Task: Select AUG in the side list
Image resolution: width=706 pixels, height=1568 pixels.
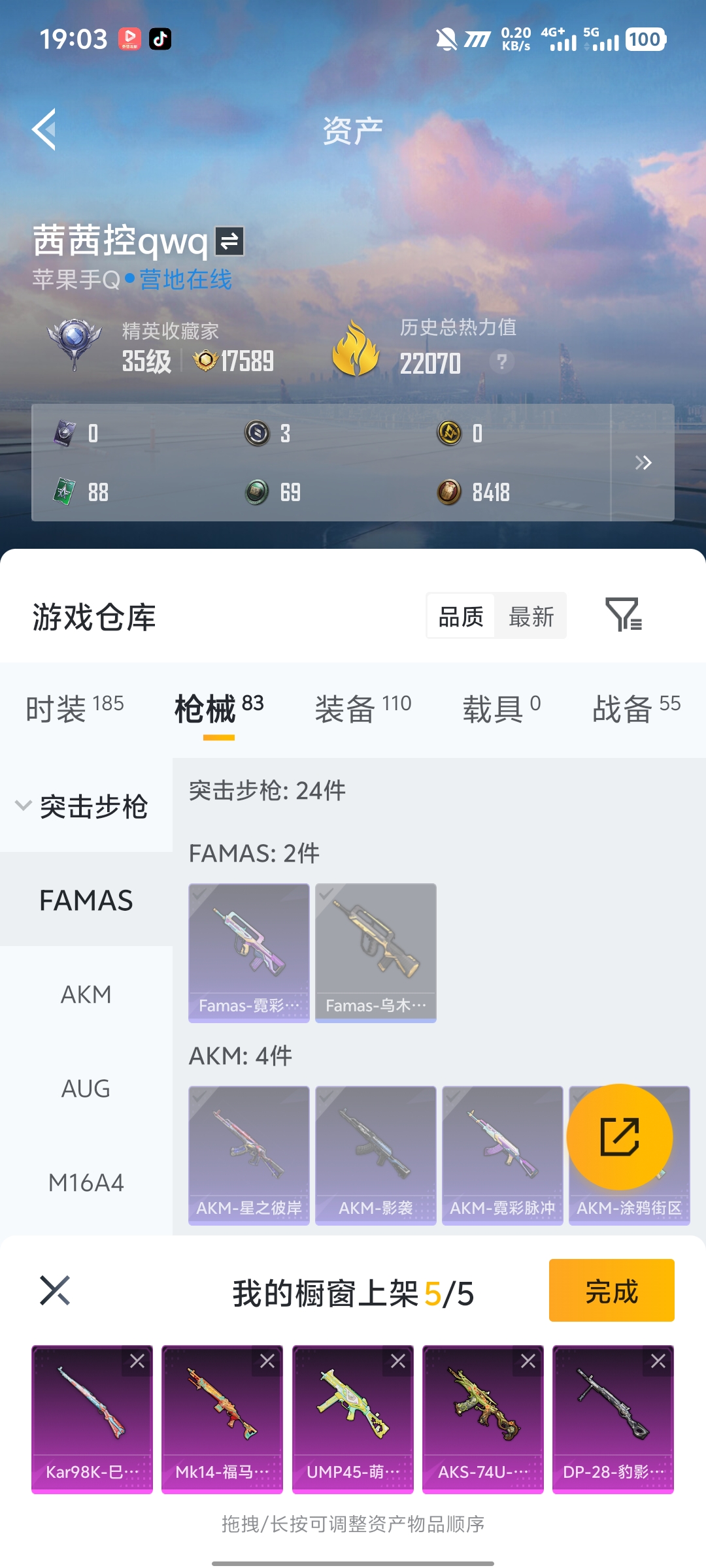Action: (x=86, y=1088)
